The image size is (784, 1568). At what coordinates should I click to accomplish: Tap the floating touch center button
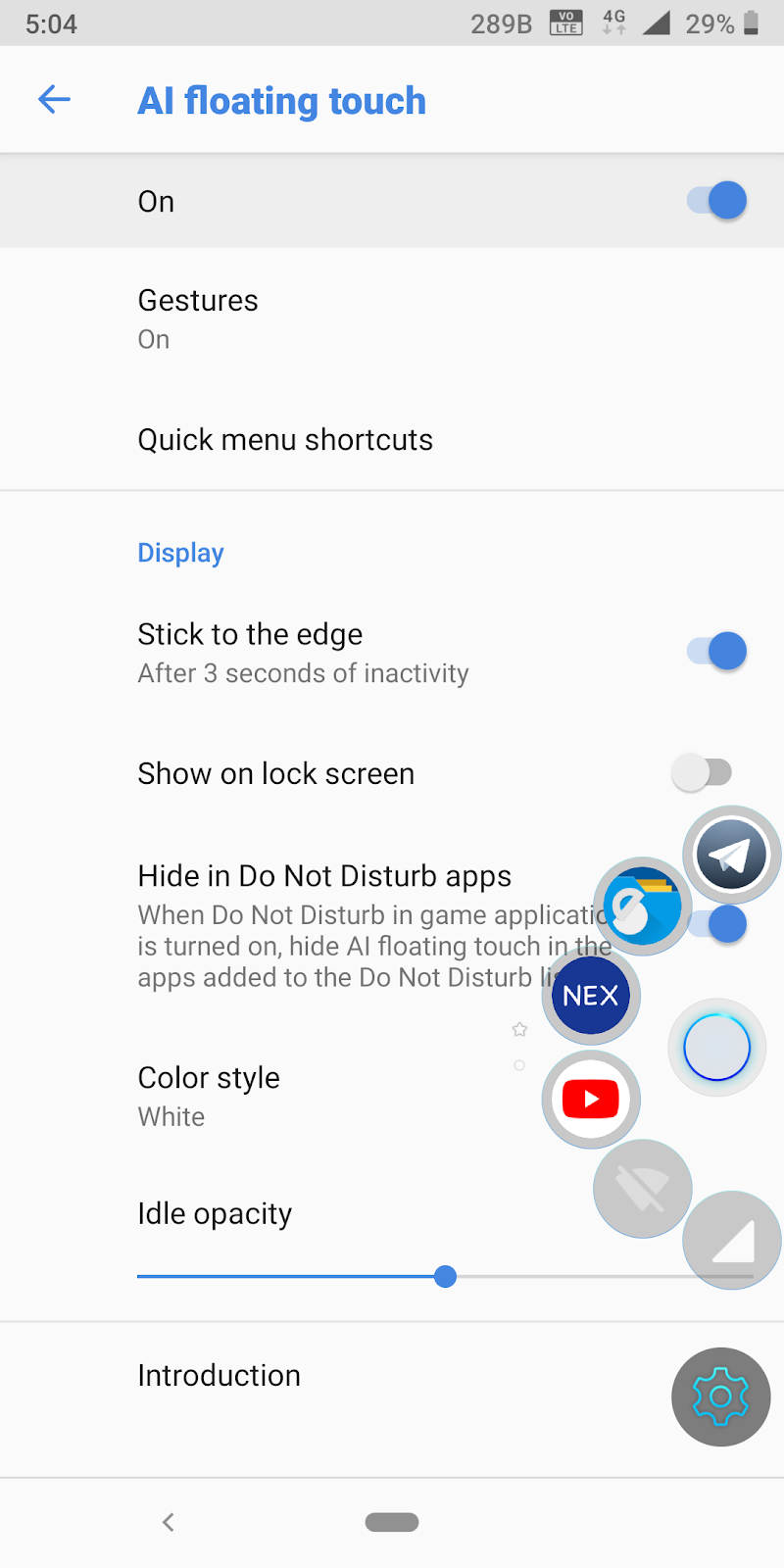(x=717, y=1047)
